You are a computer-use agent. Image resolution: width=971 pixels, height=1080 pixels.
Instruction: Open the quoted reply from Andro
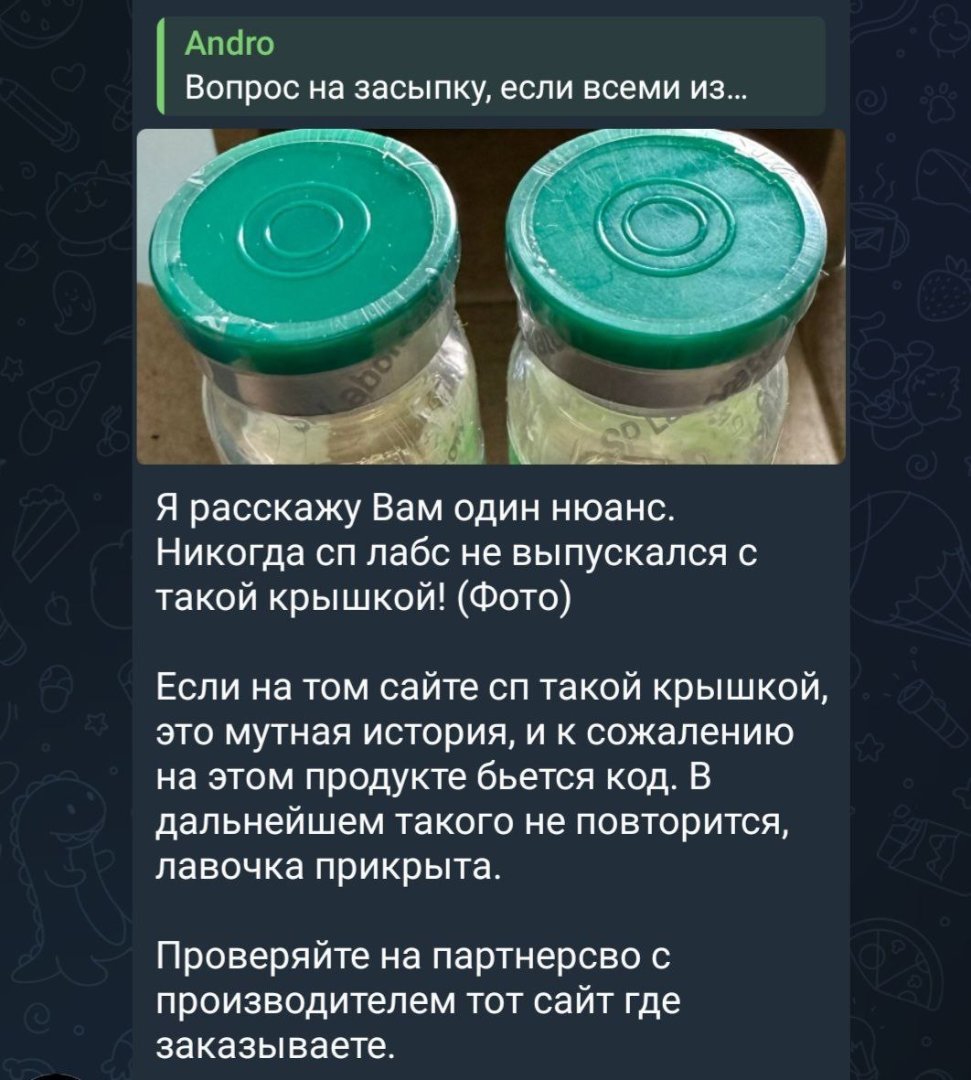[x=490, y=68]
